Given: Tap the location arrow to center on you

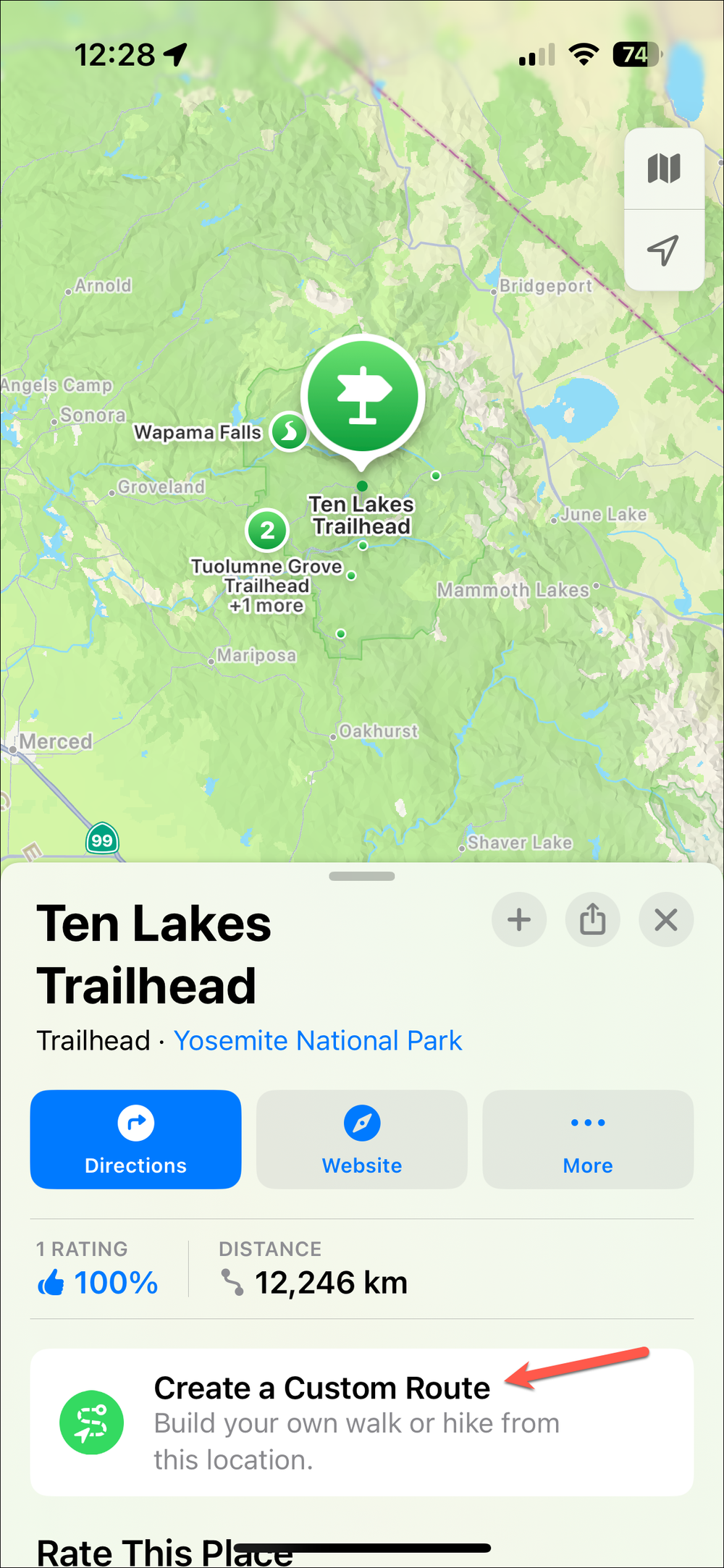Looking at the screenshot, I should coord(664,251).
